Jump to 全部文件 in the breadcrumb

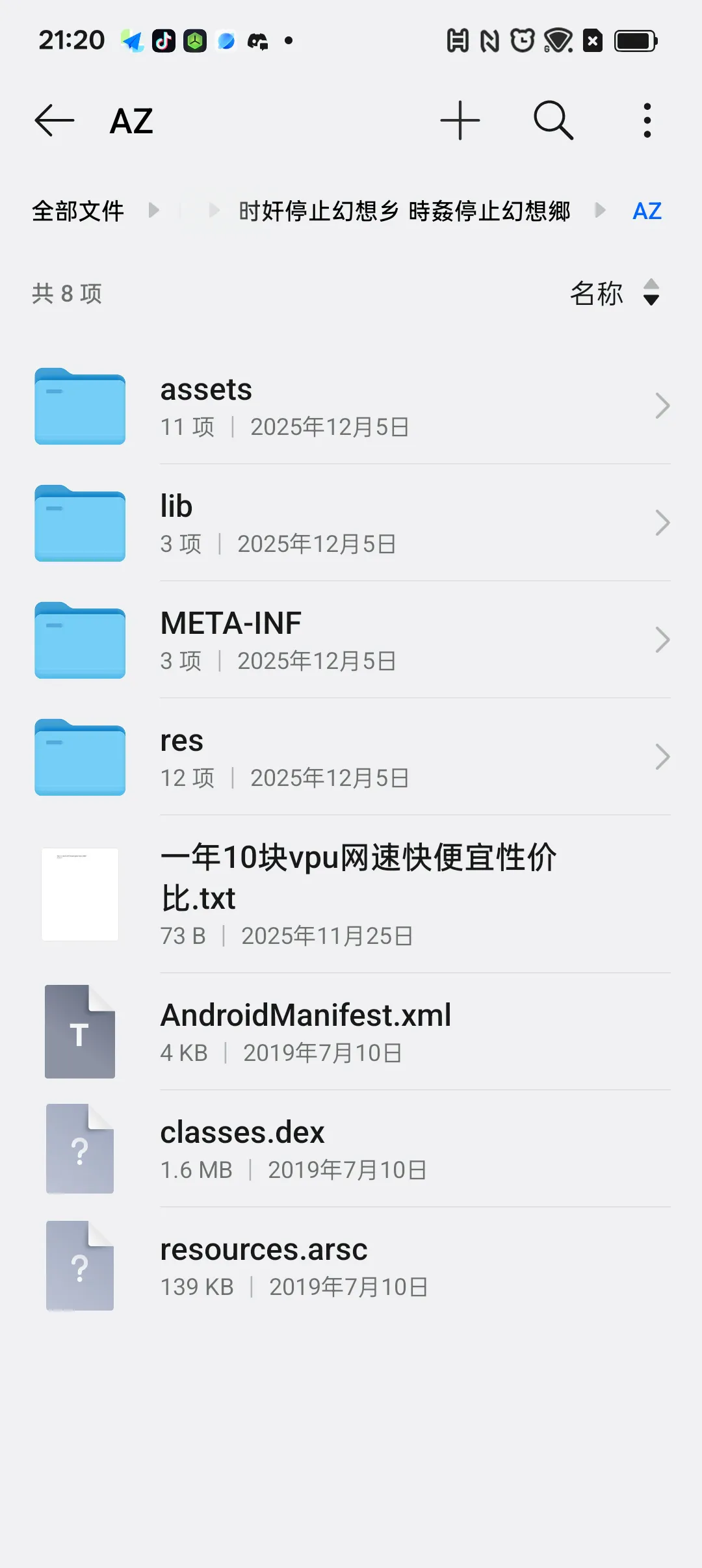[78, 211]
